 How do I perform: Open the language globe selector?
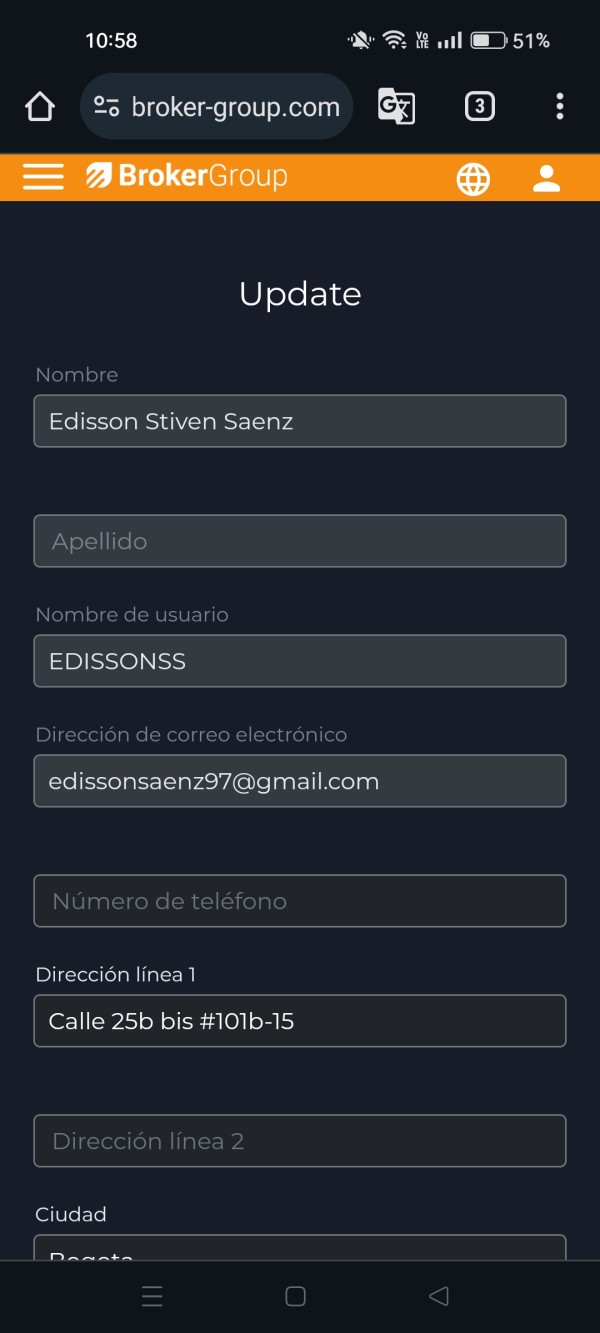pyautogui.click(x=473, y=179)
